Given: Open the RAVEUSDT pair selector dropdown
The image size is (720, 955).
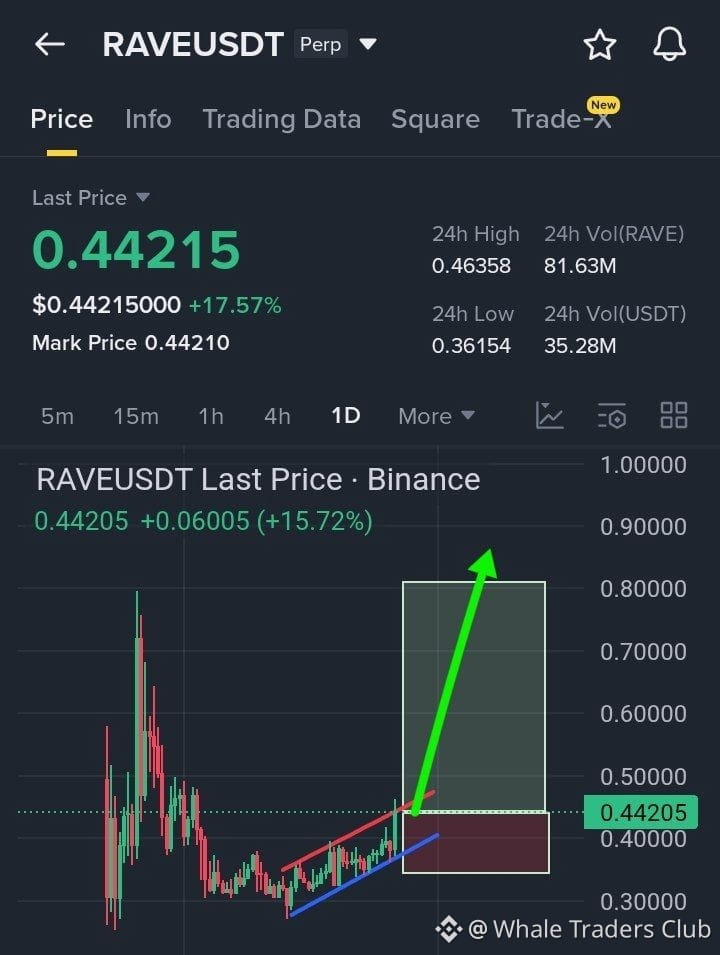Looking at the screenshot, I should 368,44.
